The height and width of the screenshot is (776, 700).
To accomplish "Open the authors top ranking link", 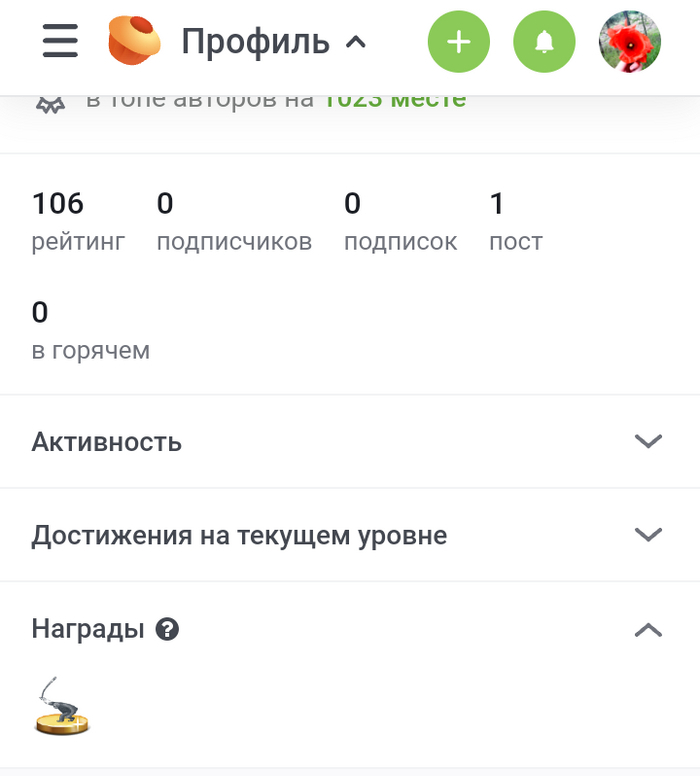I will coord(394,100).
